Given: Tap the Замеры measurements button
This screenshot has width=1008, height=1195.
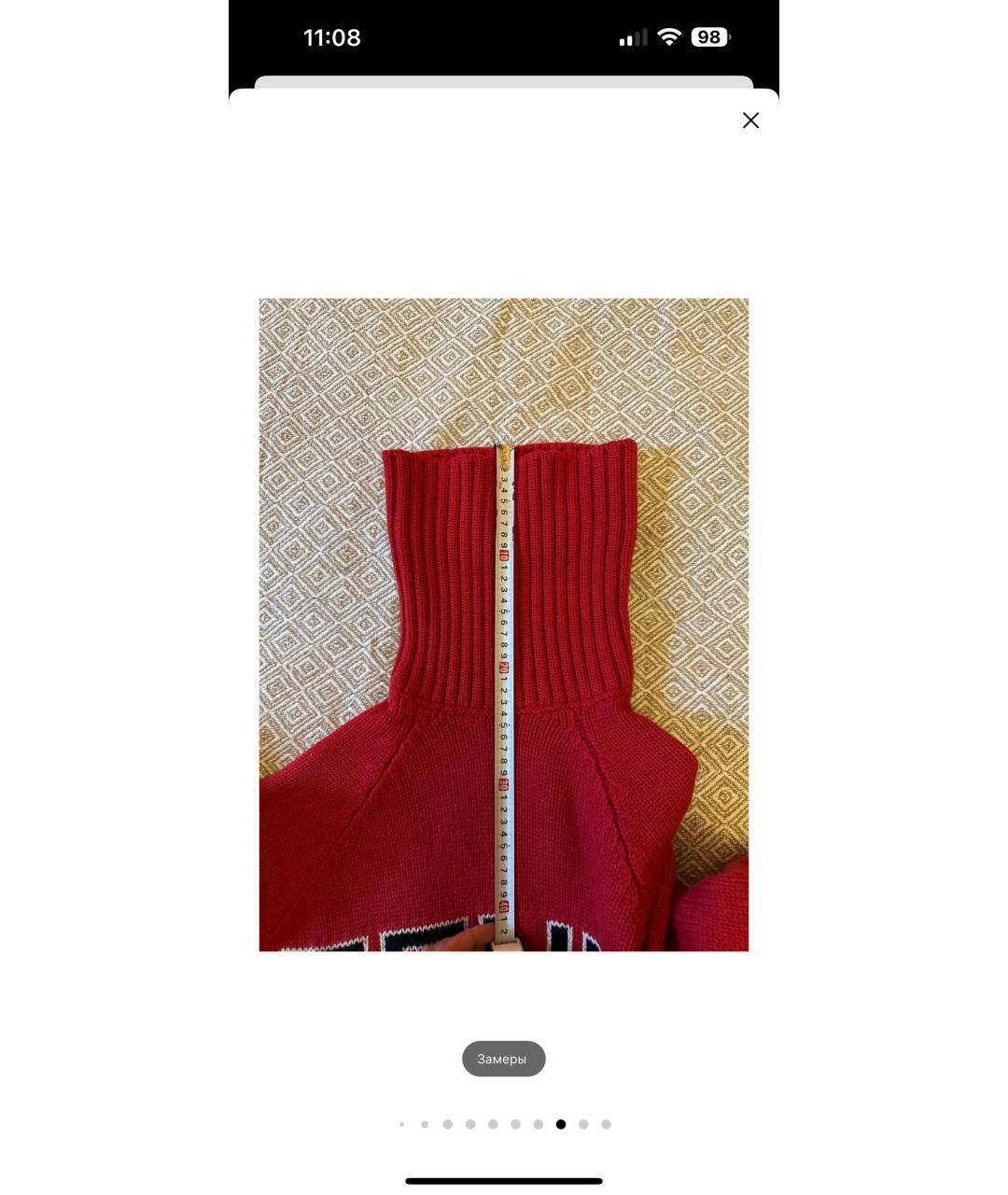Looking at the screenshot, I should point(504,1058).
